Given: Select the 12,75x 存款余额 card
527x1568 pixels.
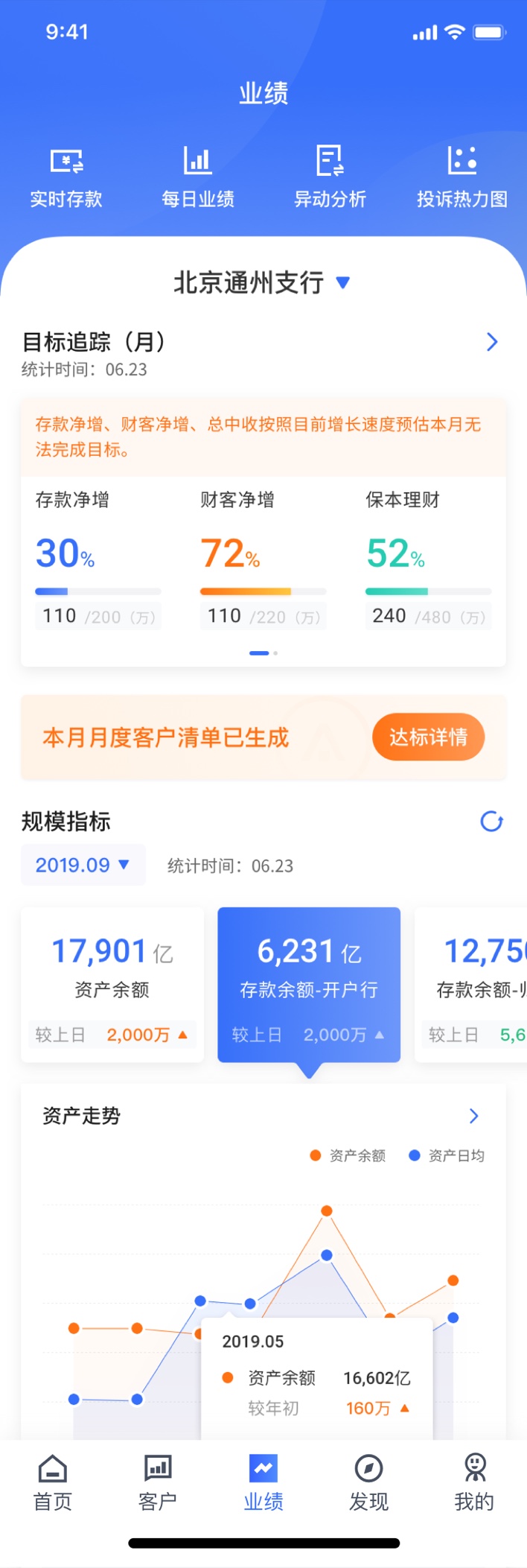Looking at the screenshot, I should (470, 984).
